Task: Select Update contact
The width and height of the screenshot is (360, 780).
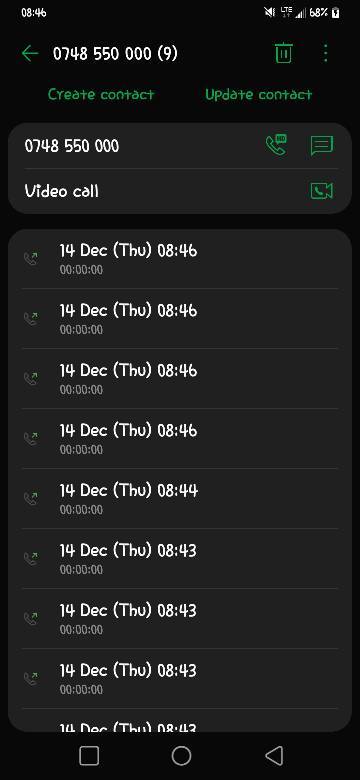Action: click(x=259, y=94)
